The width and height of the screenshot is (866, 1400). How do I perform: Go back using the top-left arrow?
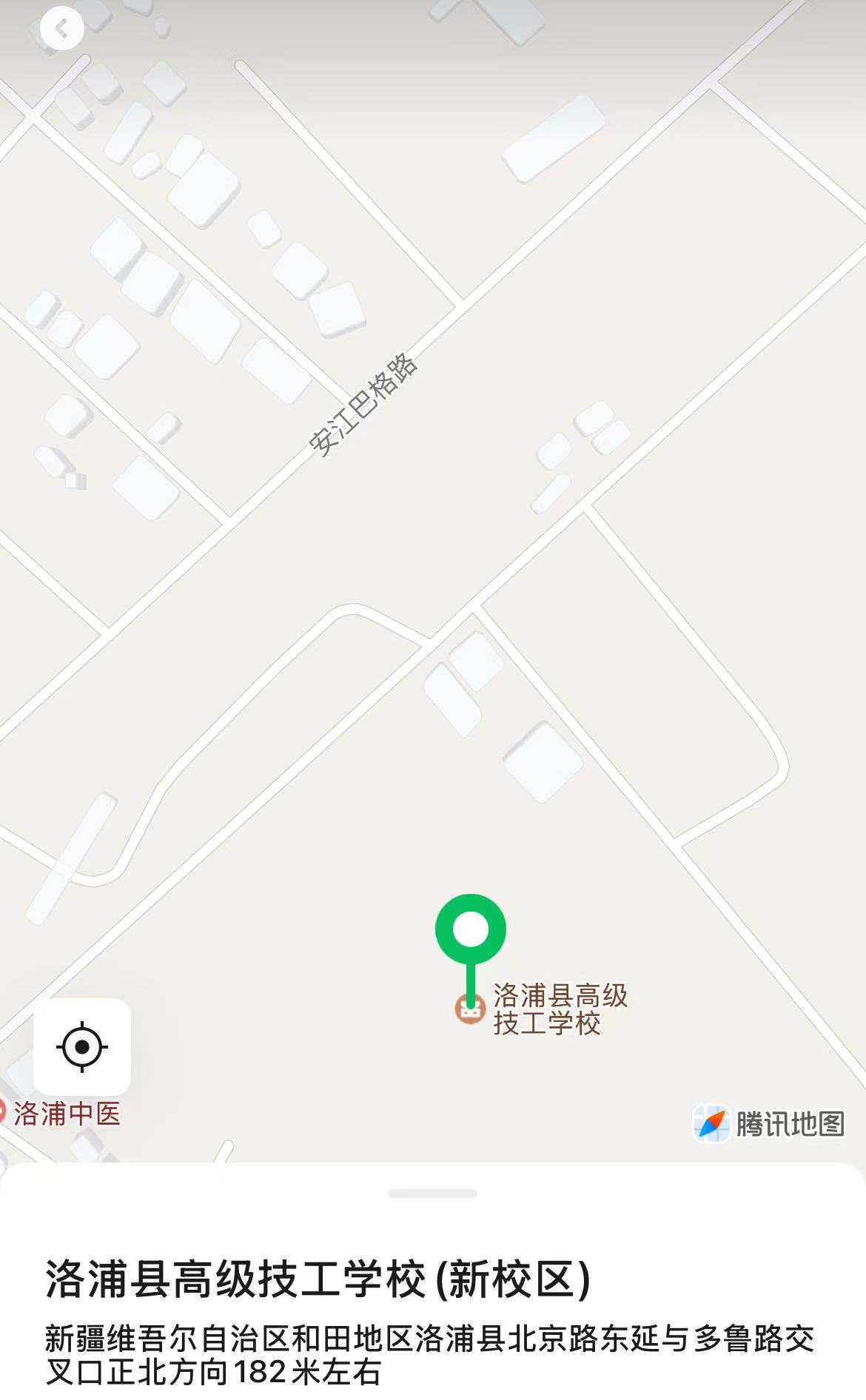coord(61,29)
